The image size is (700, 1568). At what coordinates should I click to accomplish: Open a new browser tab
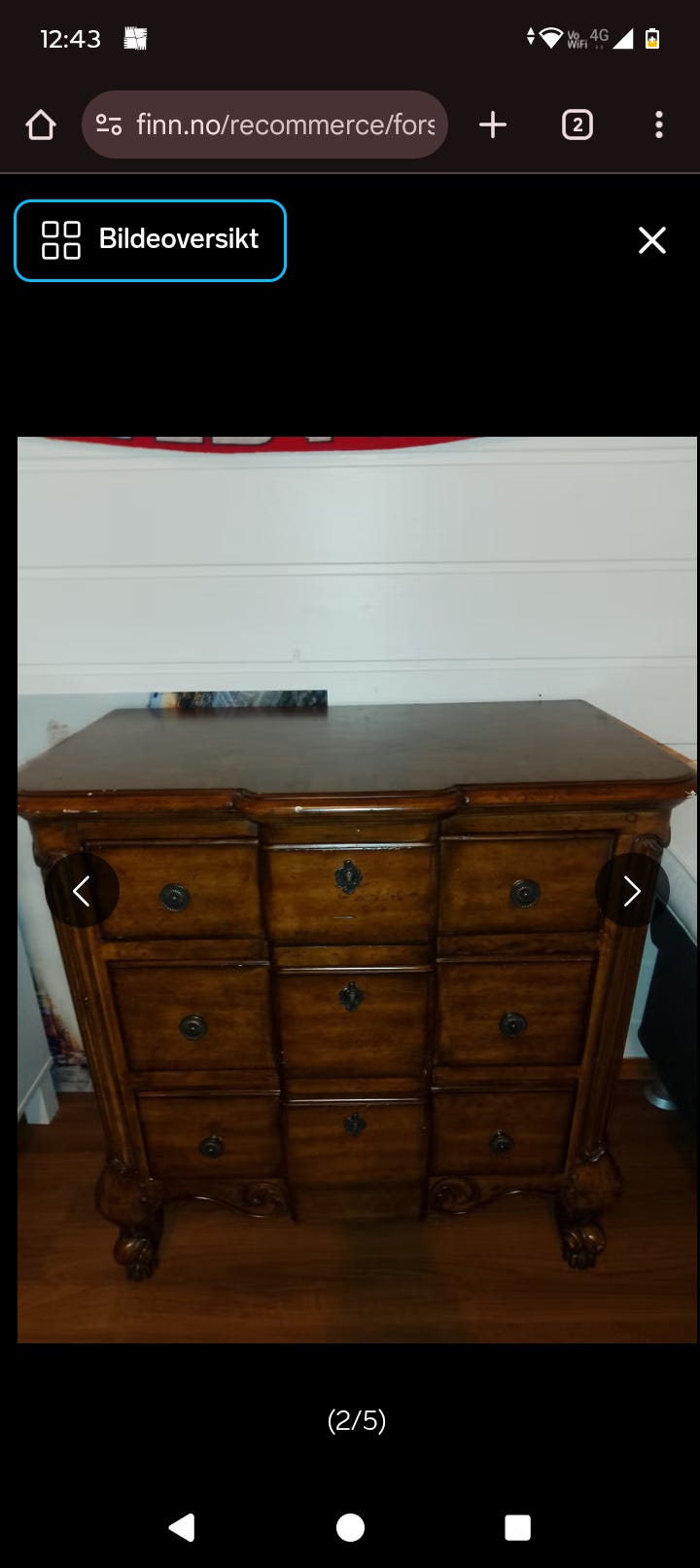(493, 125)
